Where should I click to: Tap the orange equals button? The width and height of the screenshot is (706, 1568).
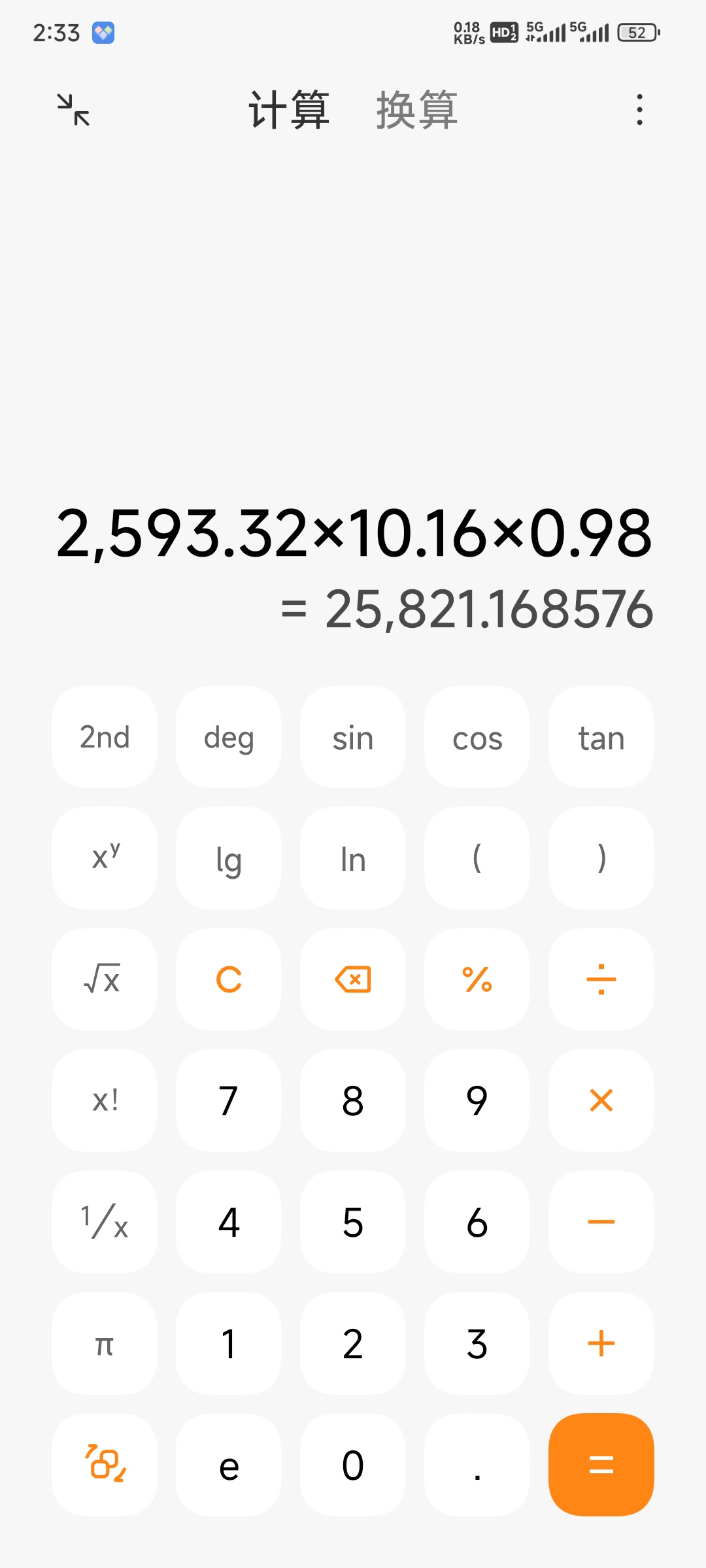coord(601,1465)
